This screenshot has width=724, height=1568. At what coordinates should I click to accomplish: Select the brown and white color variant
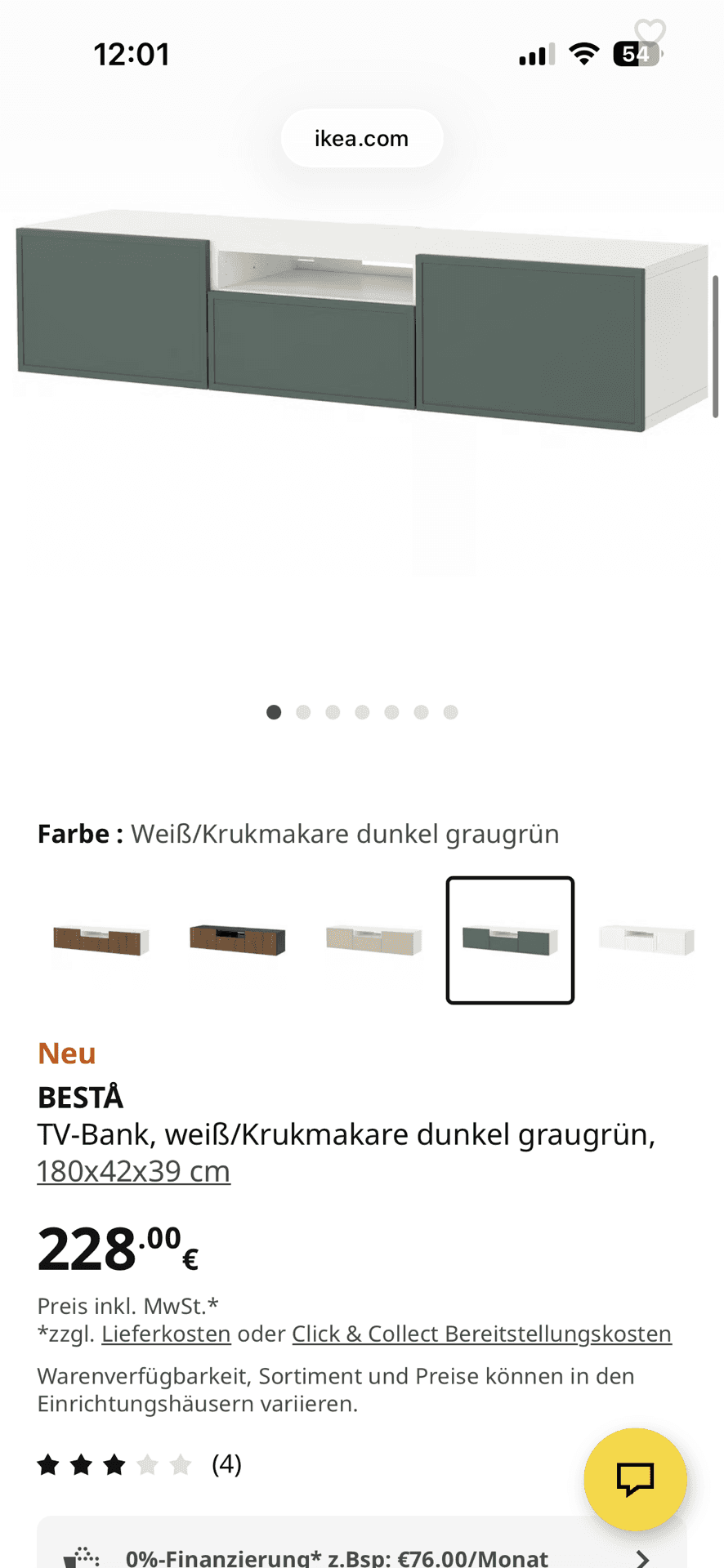coord(101,941)
